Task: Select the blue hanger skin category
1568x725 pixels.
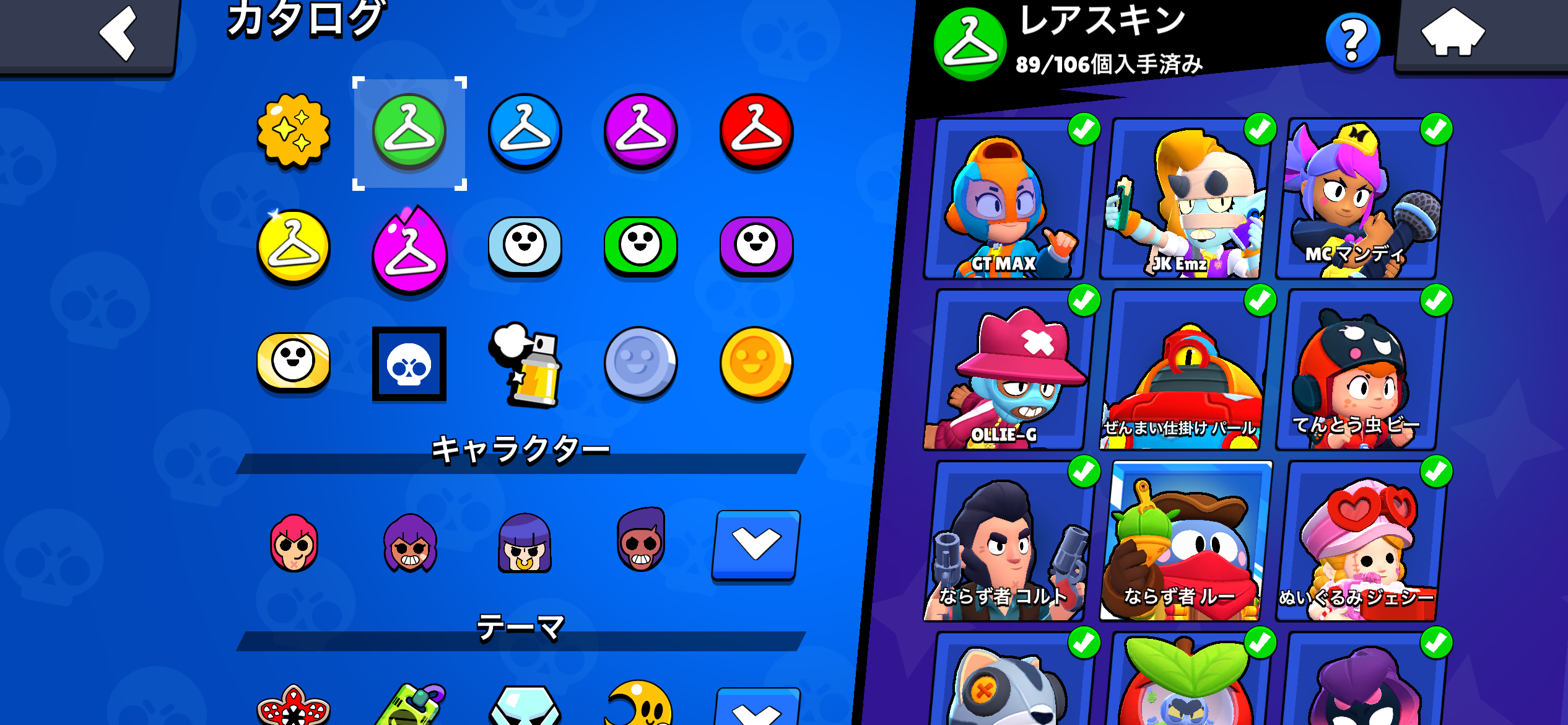Action: [x=525, y=131]
